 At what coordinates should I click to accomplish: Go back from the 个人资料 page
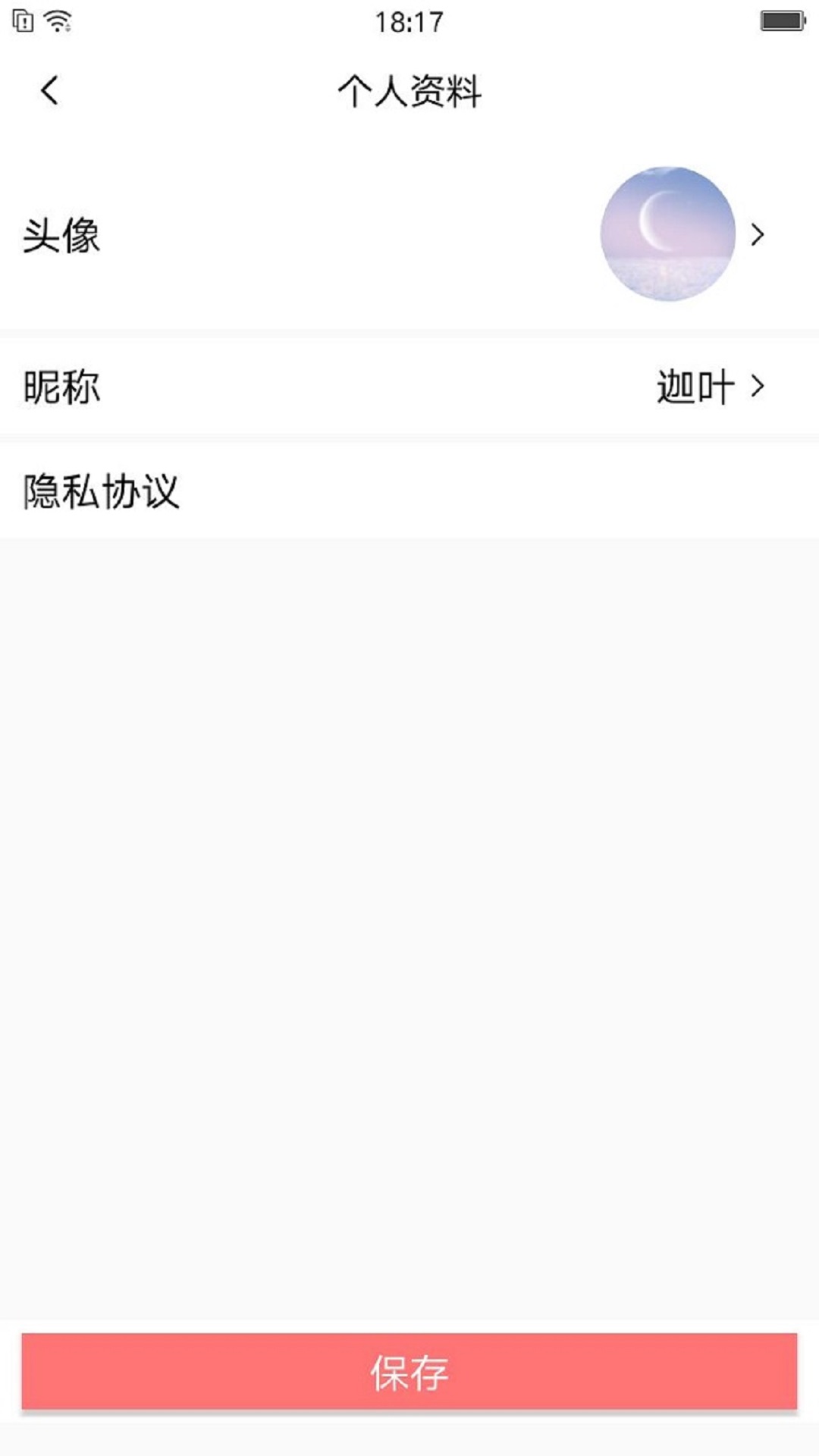pyautogui.click(x=49, y=91)
